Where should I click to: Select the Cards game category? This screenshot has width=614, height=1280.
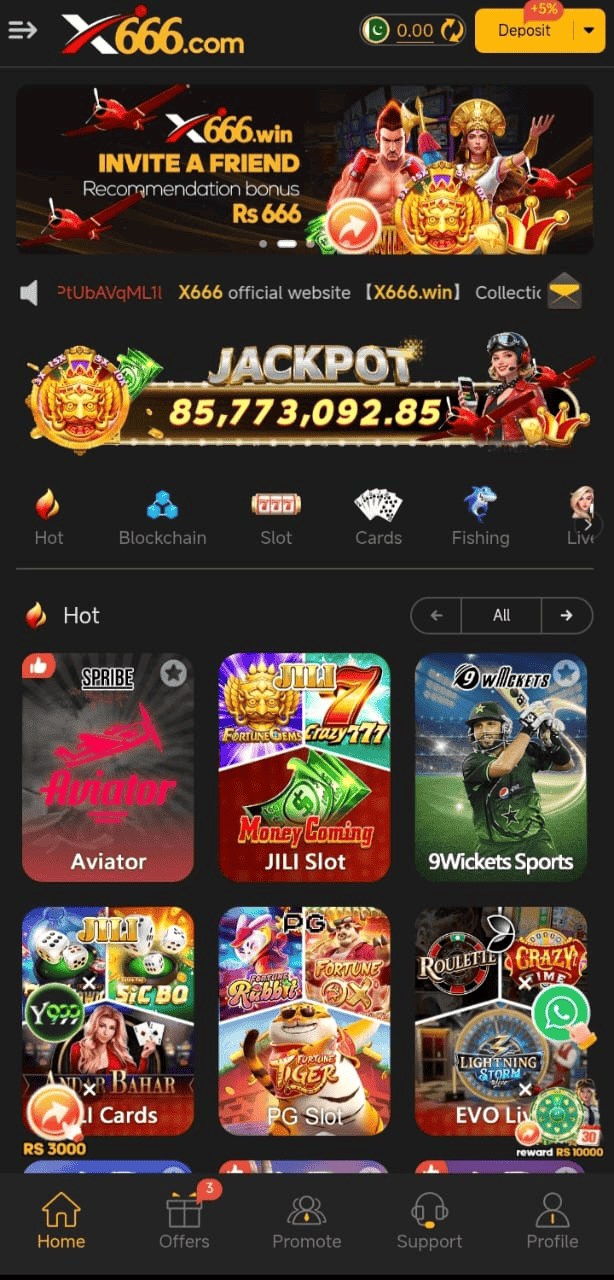(378, 519)
